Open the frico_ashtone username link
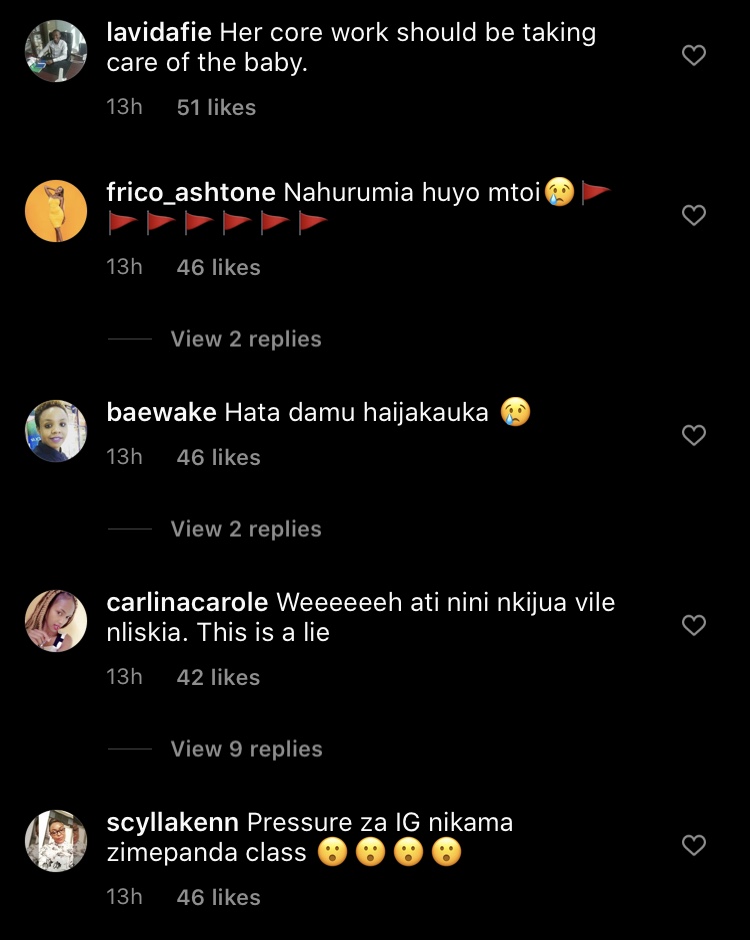750x940 pixels. coord(191,192)
